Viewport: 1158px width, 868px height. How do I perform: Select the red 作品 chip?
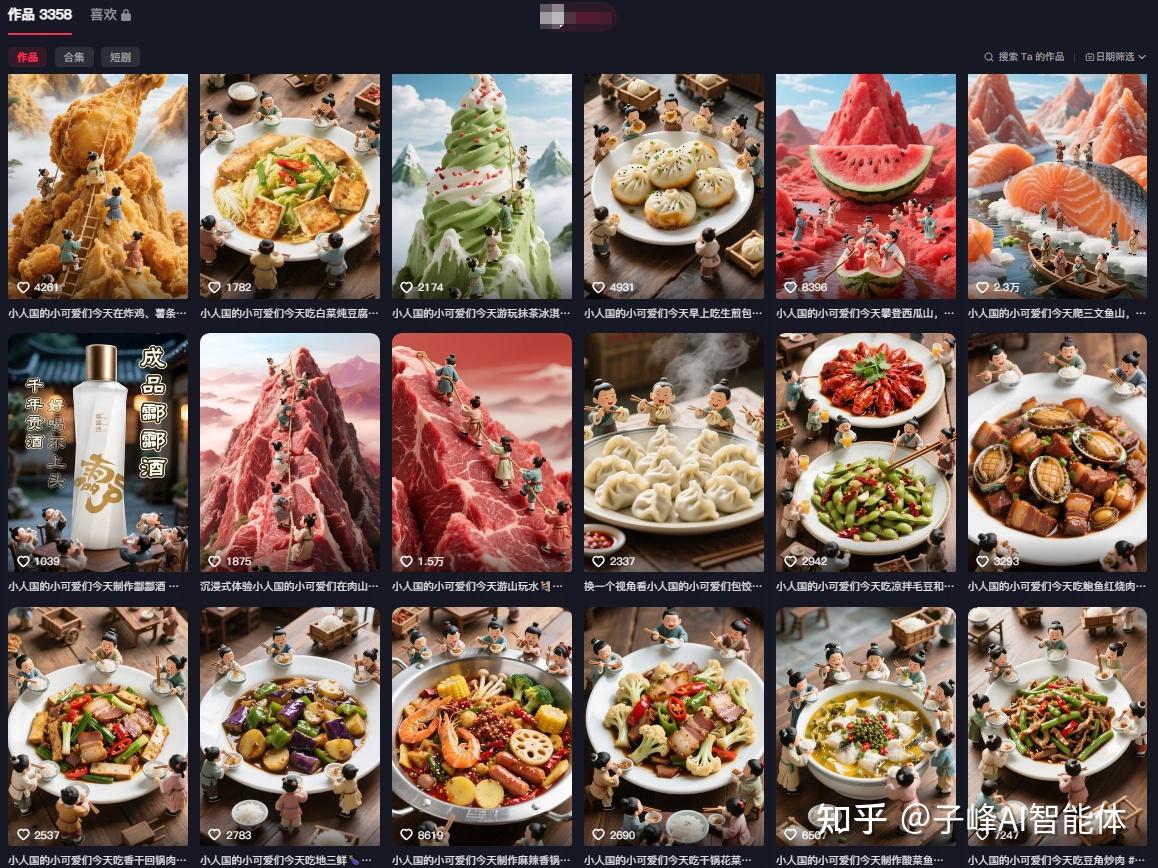tap(27, 57)
